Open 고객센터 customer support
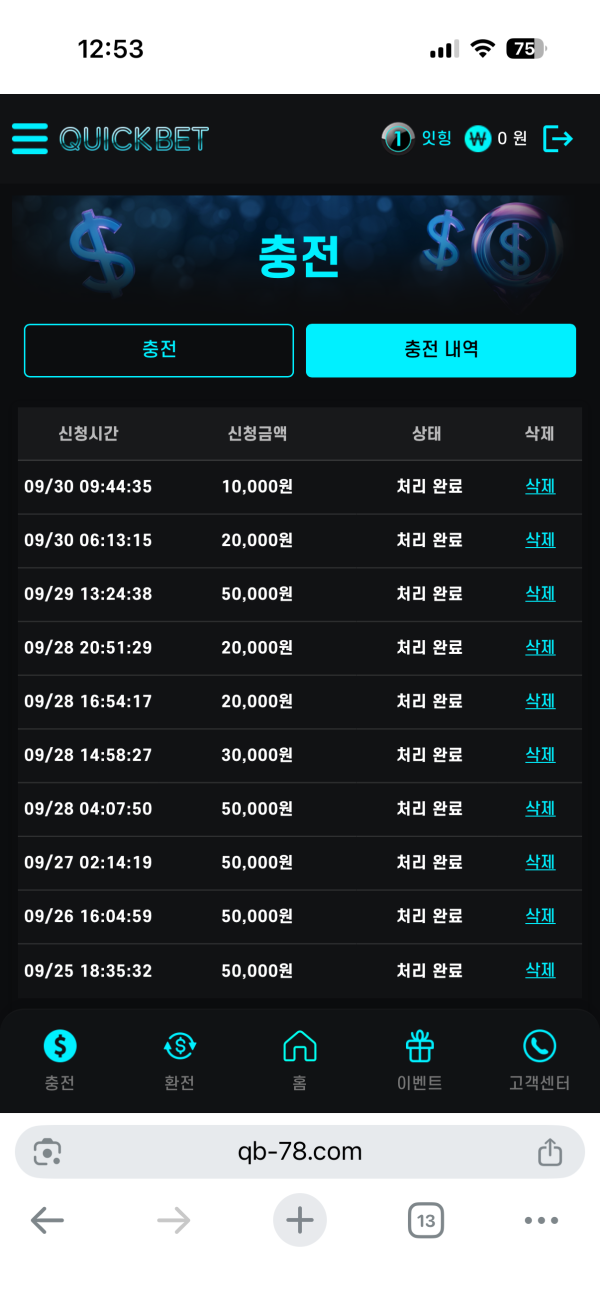The width and height of the screenshot is (600, 1304). [539, 1060]
